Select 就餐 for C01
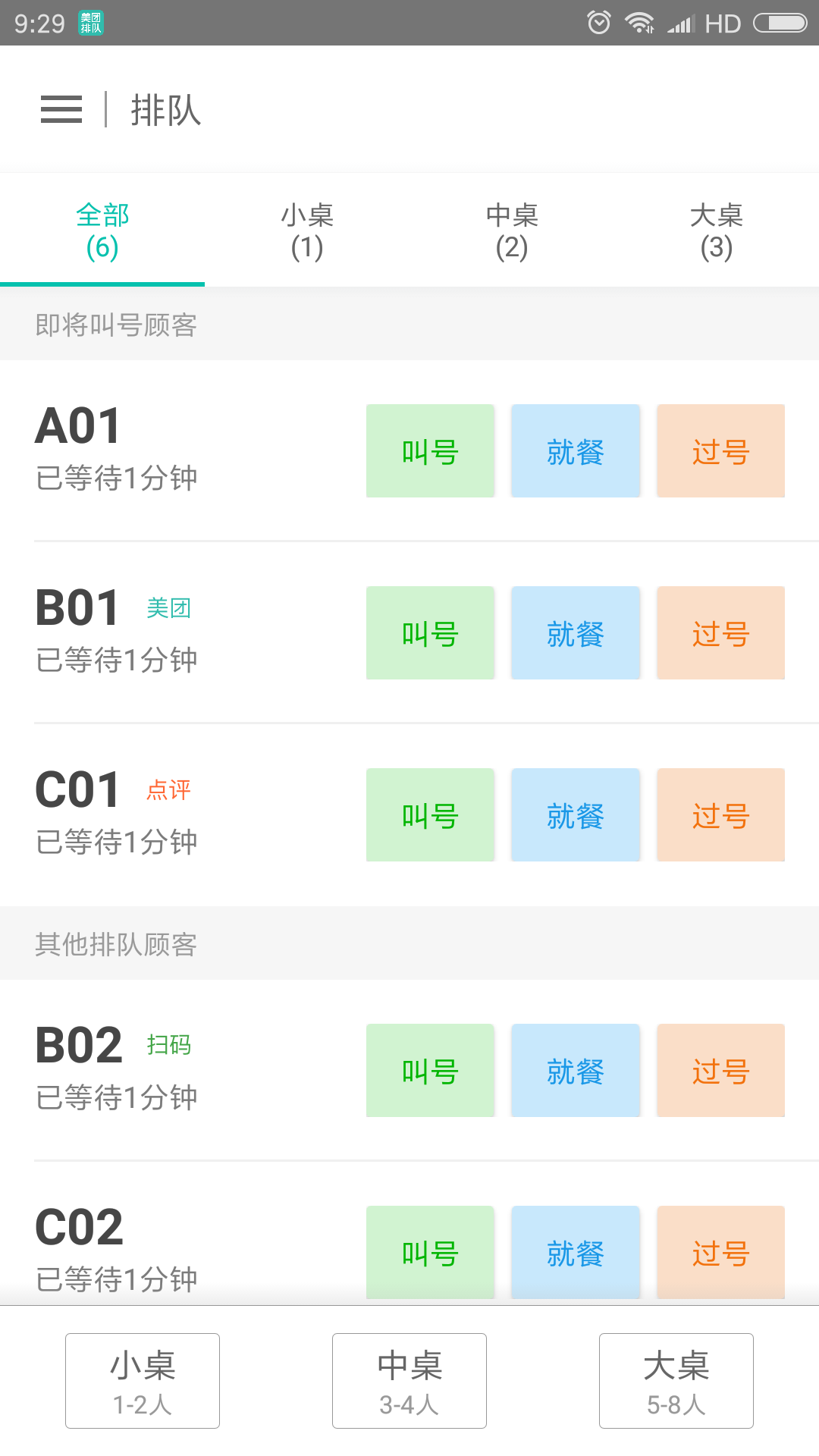 pyautogui.click(x=576, y=815)
